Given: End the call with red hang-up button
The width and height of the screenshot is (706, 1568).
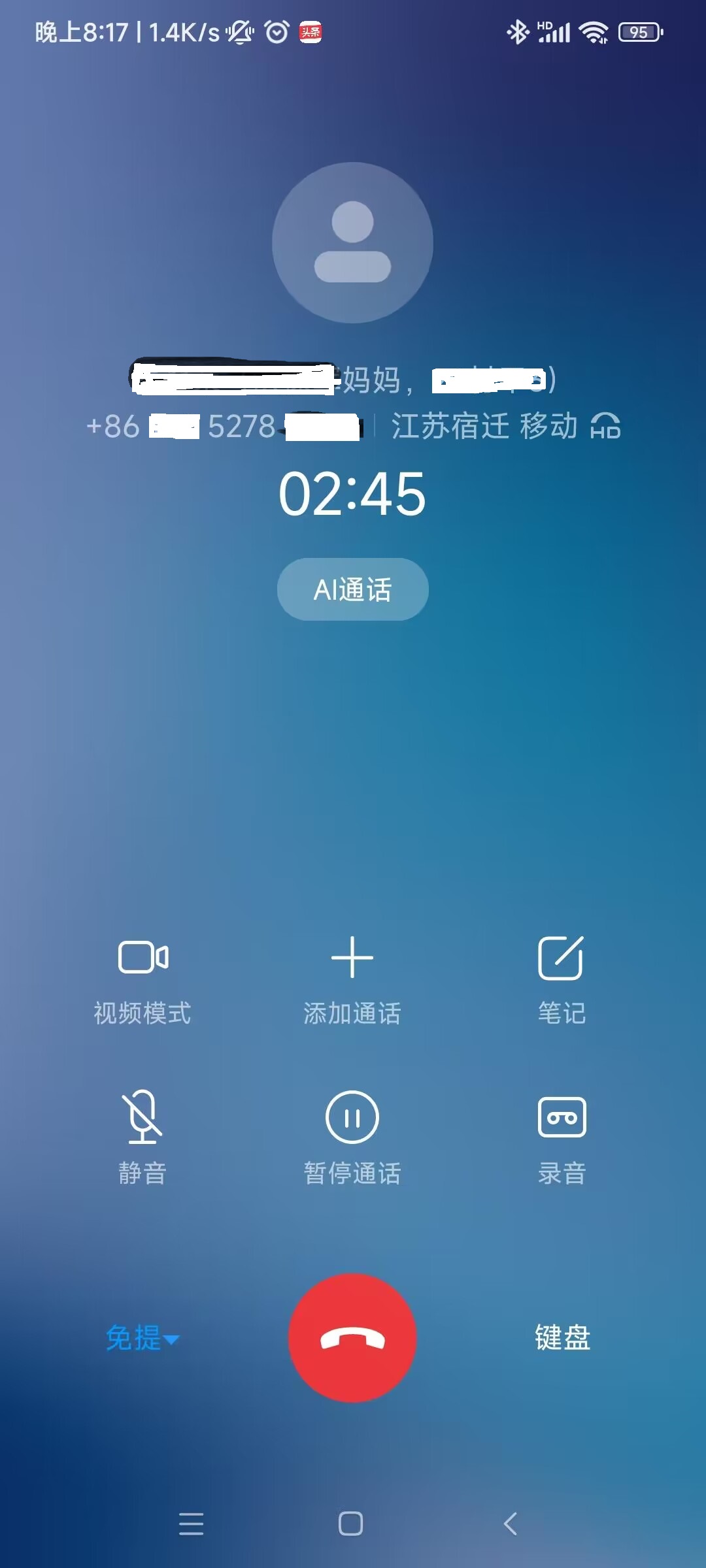Looking at the screenshot, I should [x=352, y=1338].
